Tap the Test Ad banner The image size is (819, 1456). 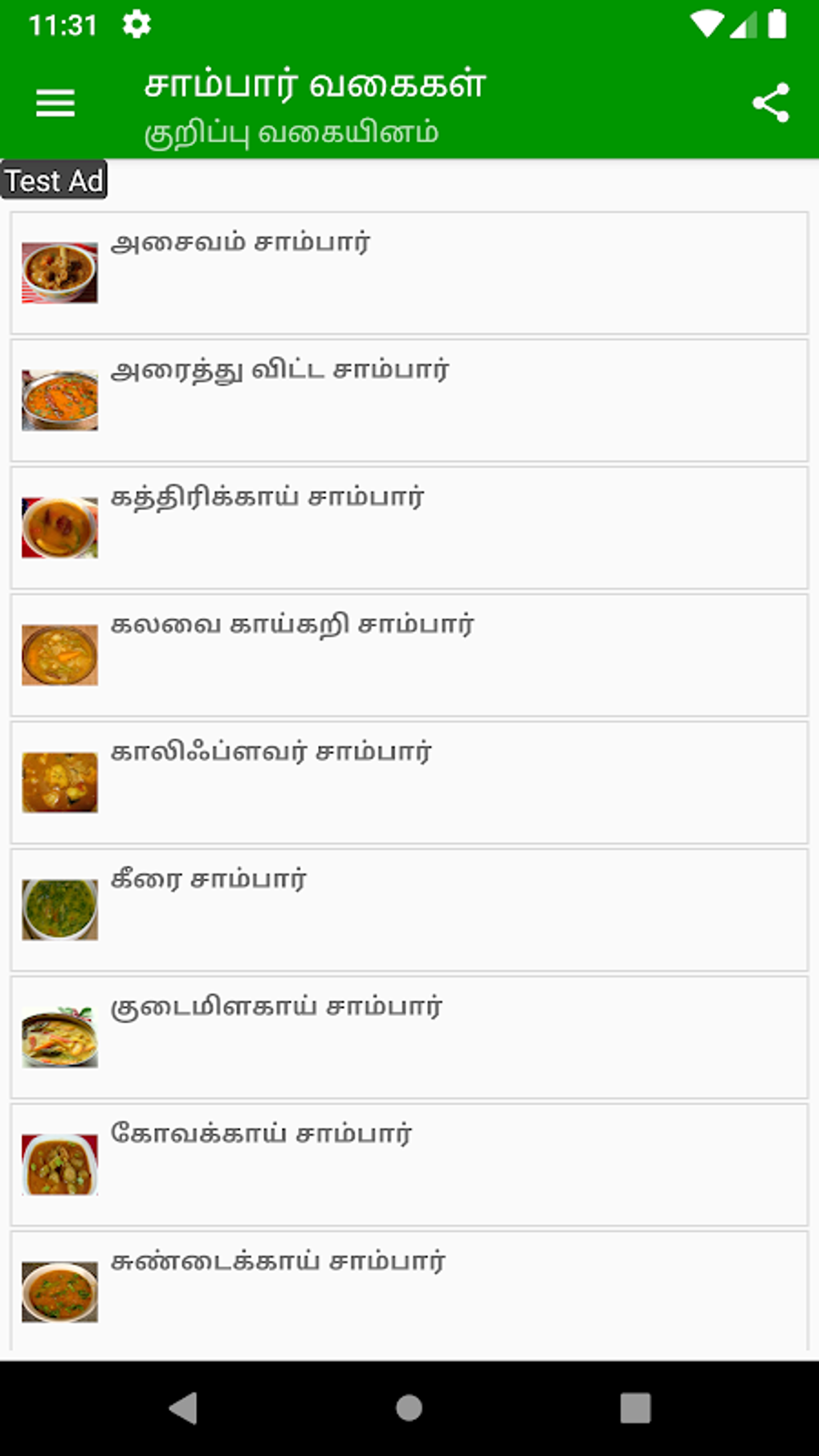[x=55, y=181]
